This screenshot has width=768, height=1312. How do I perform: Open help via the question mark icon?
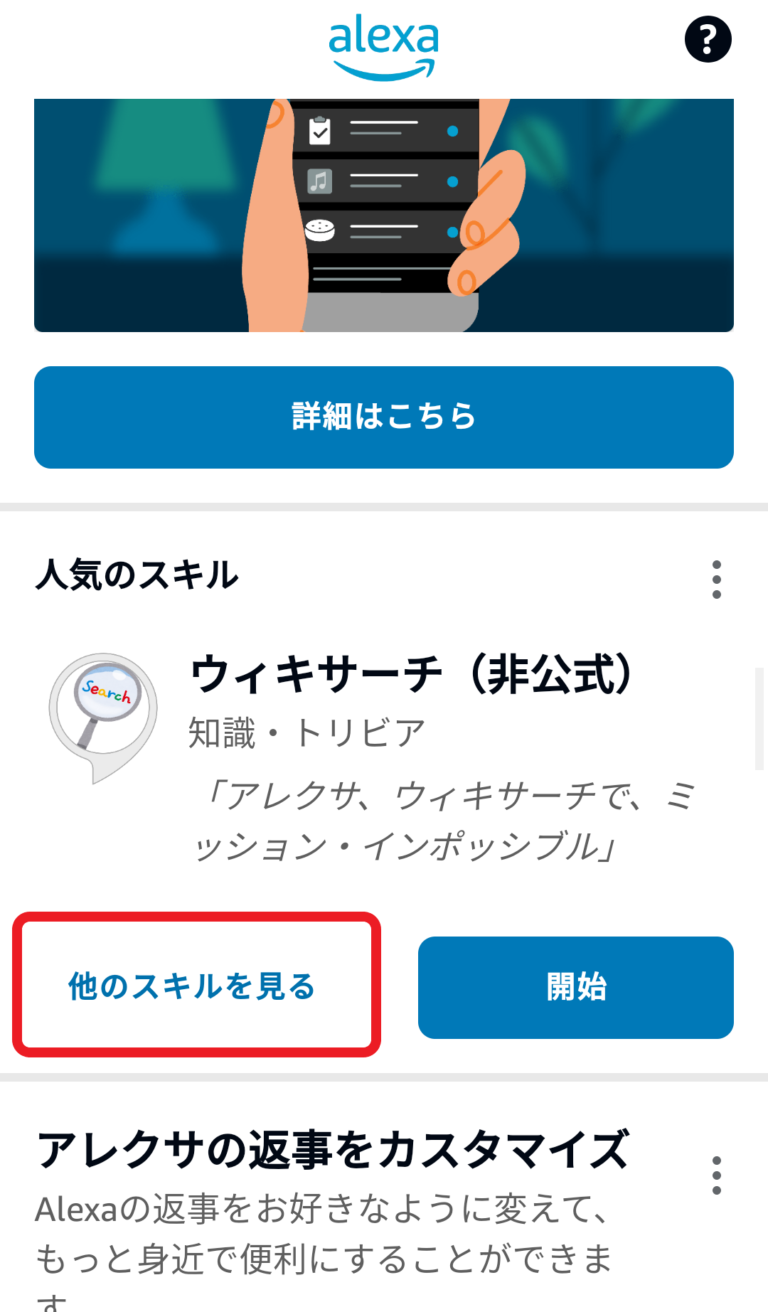(708, 39)
